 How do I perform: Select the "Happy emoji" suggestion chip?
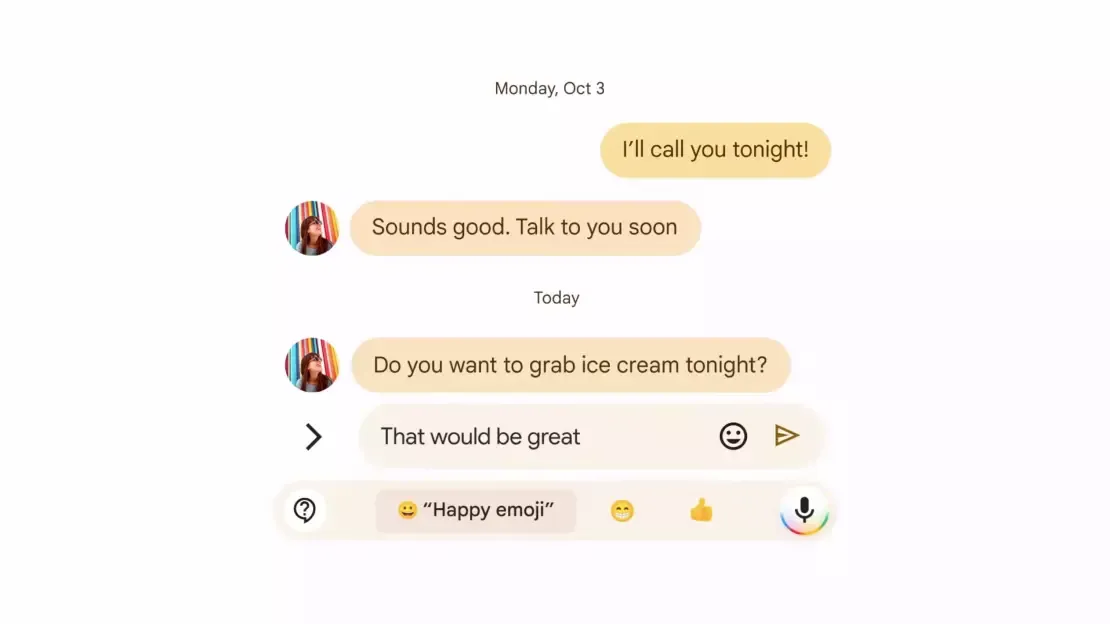[476, 511]
